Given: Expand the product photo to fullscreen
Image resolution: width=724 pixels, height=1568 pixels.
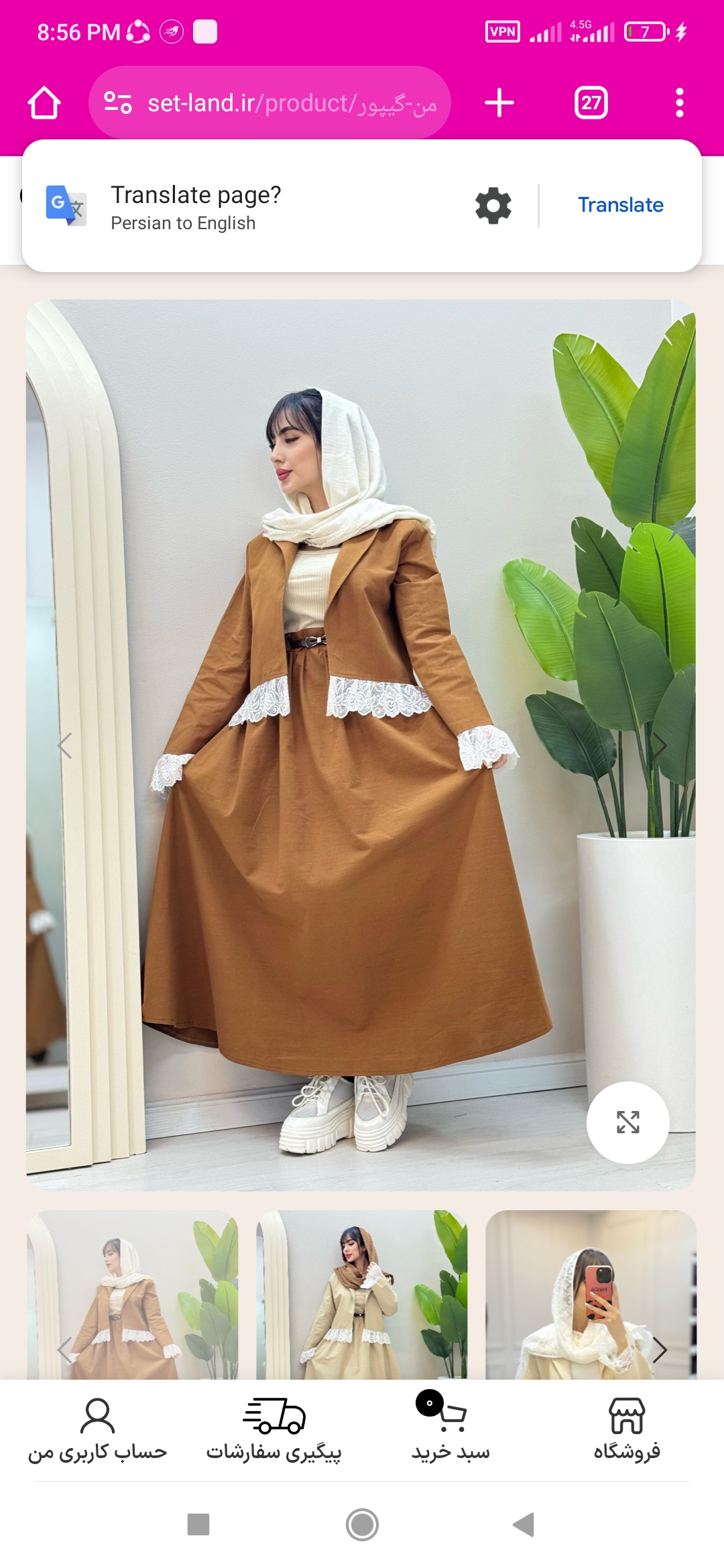Looking at the screenshot, I should [627, 1122].
